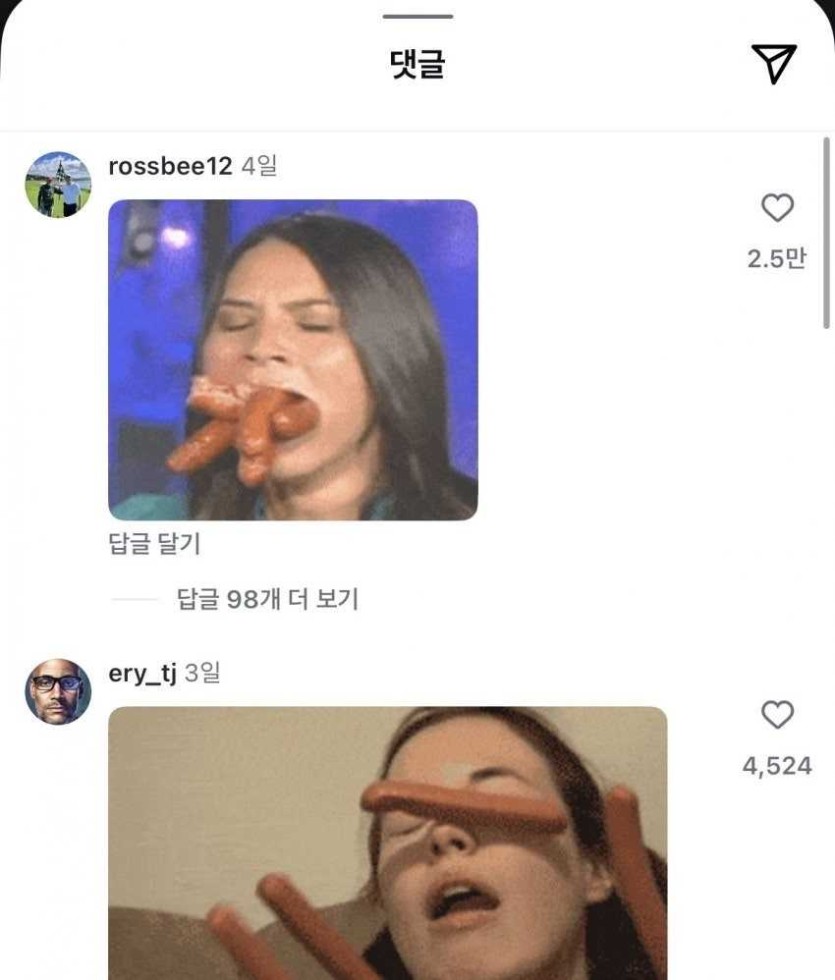Like the comment by ery_tj
Screen dimensions: 835x980
[x=777, y=715]
